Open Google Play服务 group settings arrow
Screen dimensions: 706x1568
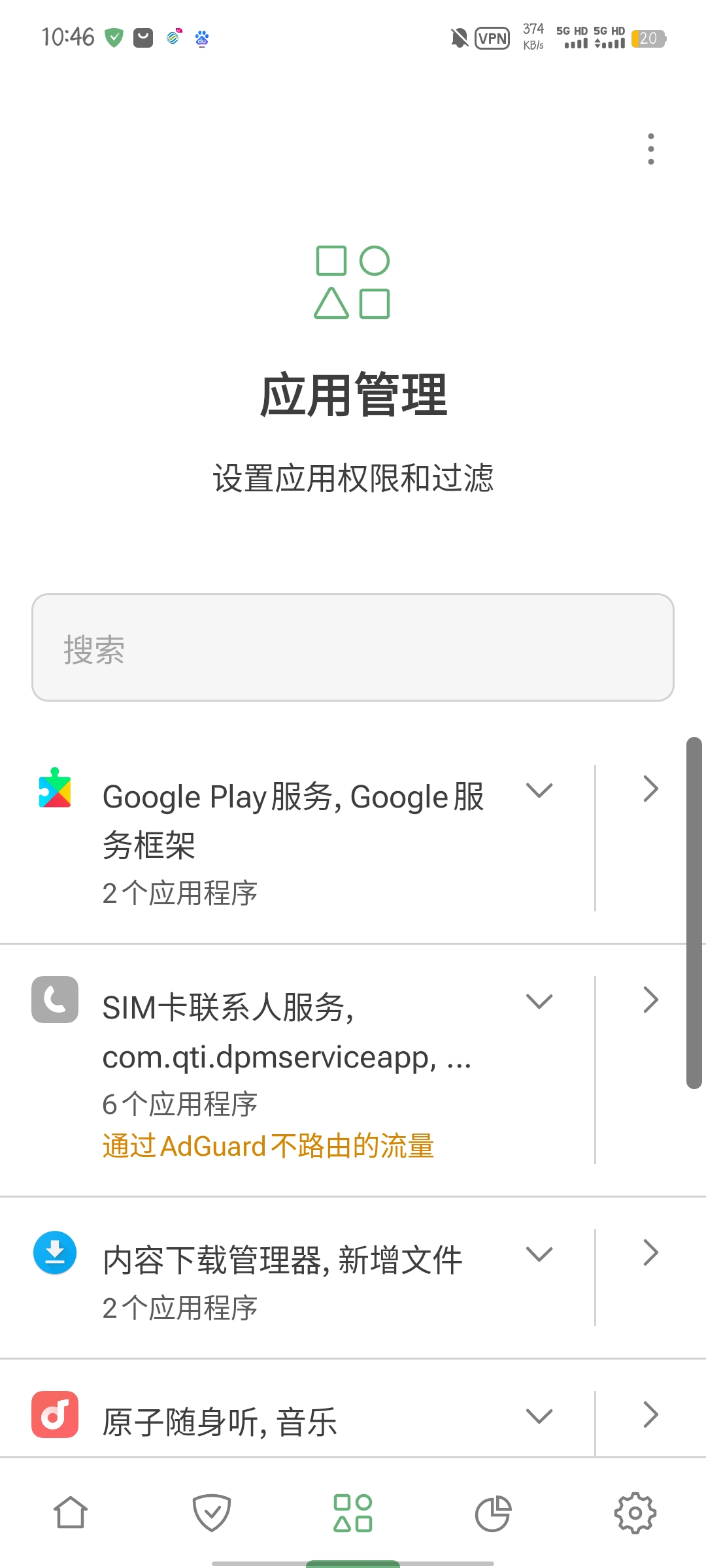(650, 789)
